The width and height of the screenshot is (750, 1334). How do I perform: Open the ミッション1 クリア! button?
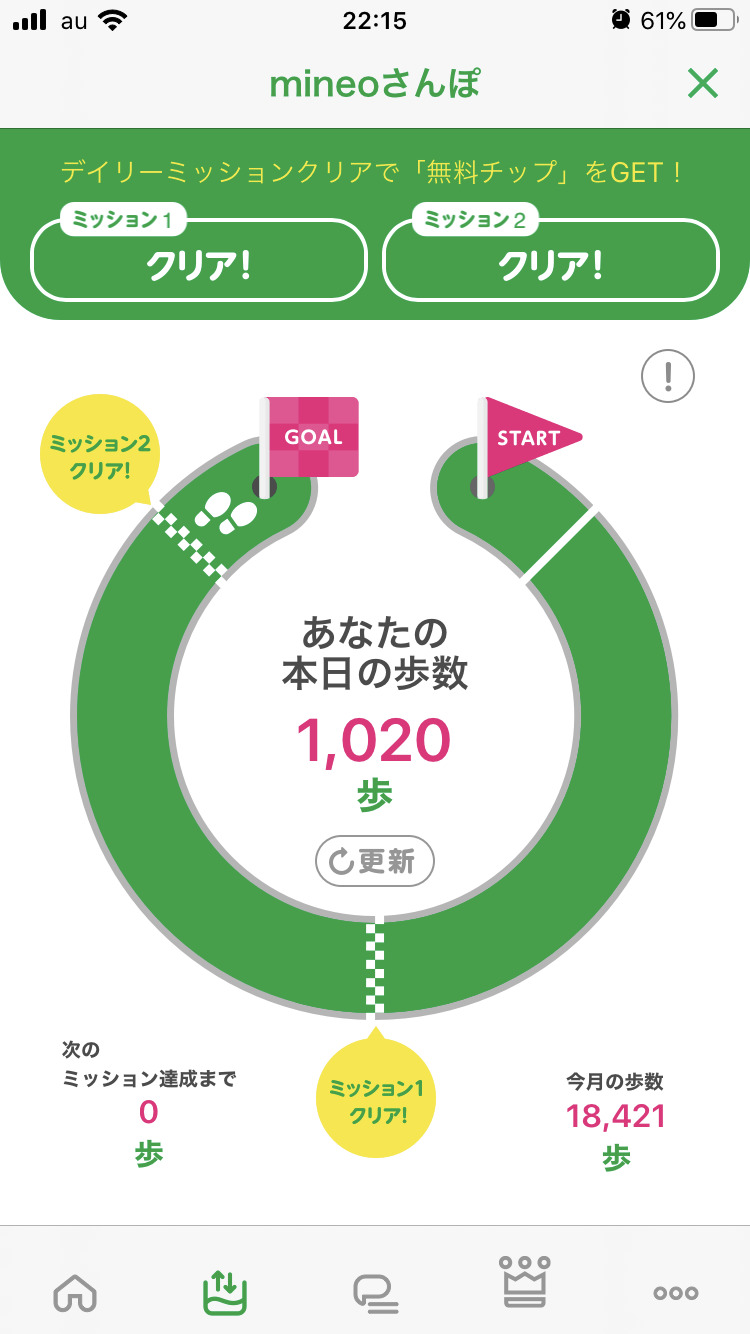199,260
